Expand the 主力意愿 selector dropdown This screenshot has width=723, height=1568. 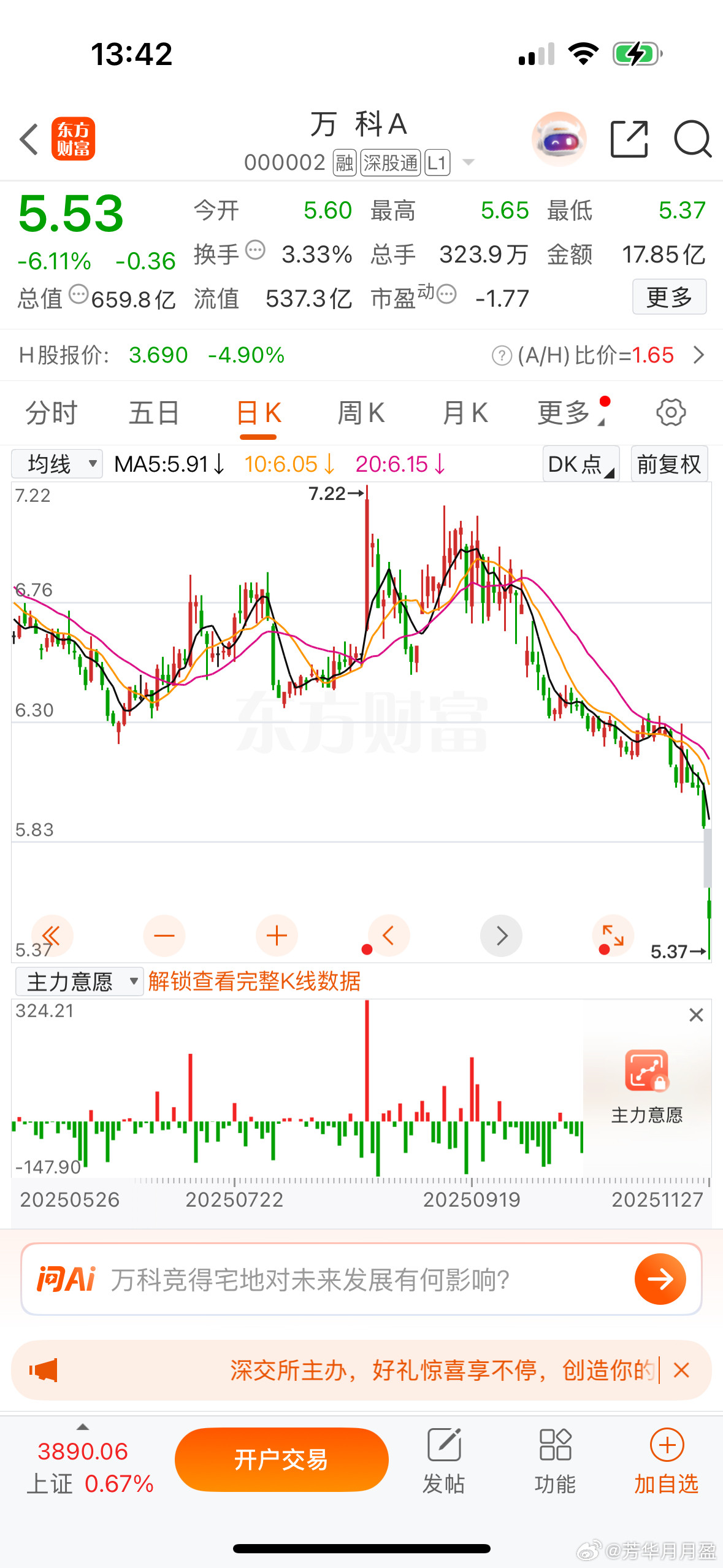78,982
